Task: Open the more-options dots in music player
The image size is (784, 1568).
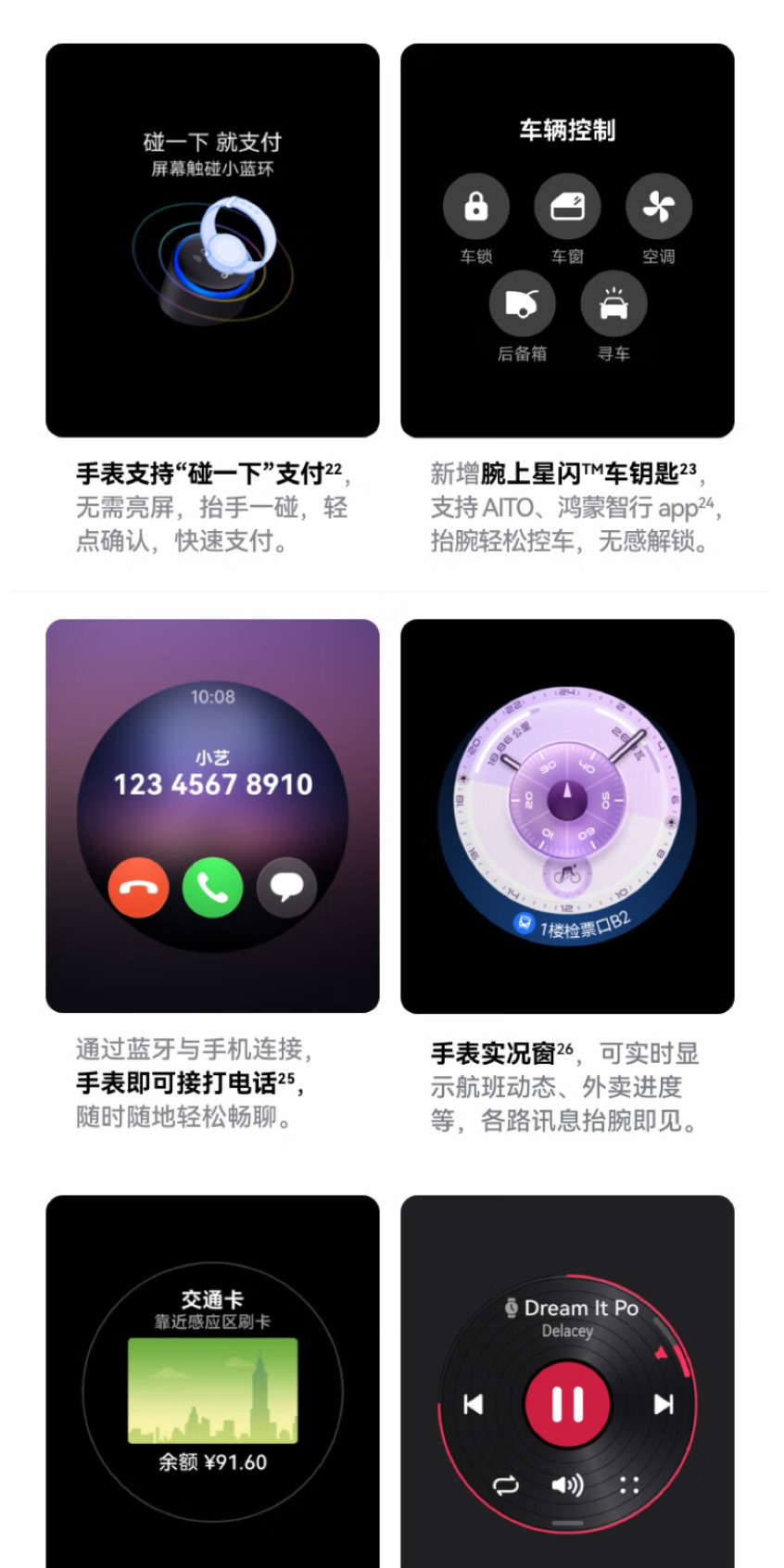Action: pos(631,1486)
